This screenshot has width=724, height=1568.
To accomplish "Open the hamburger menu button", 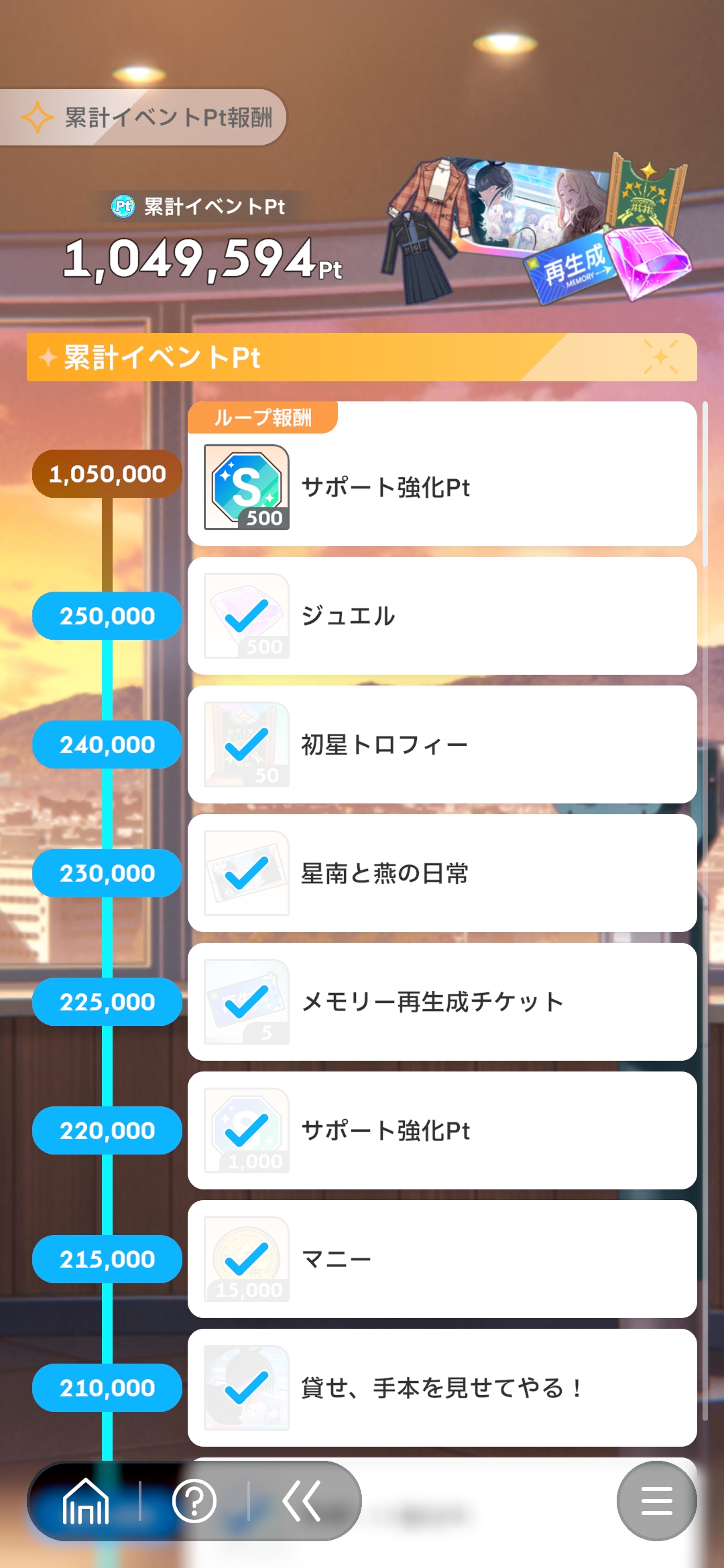I will coord(656,1501).
